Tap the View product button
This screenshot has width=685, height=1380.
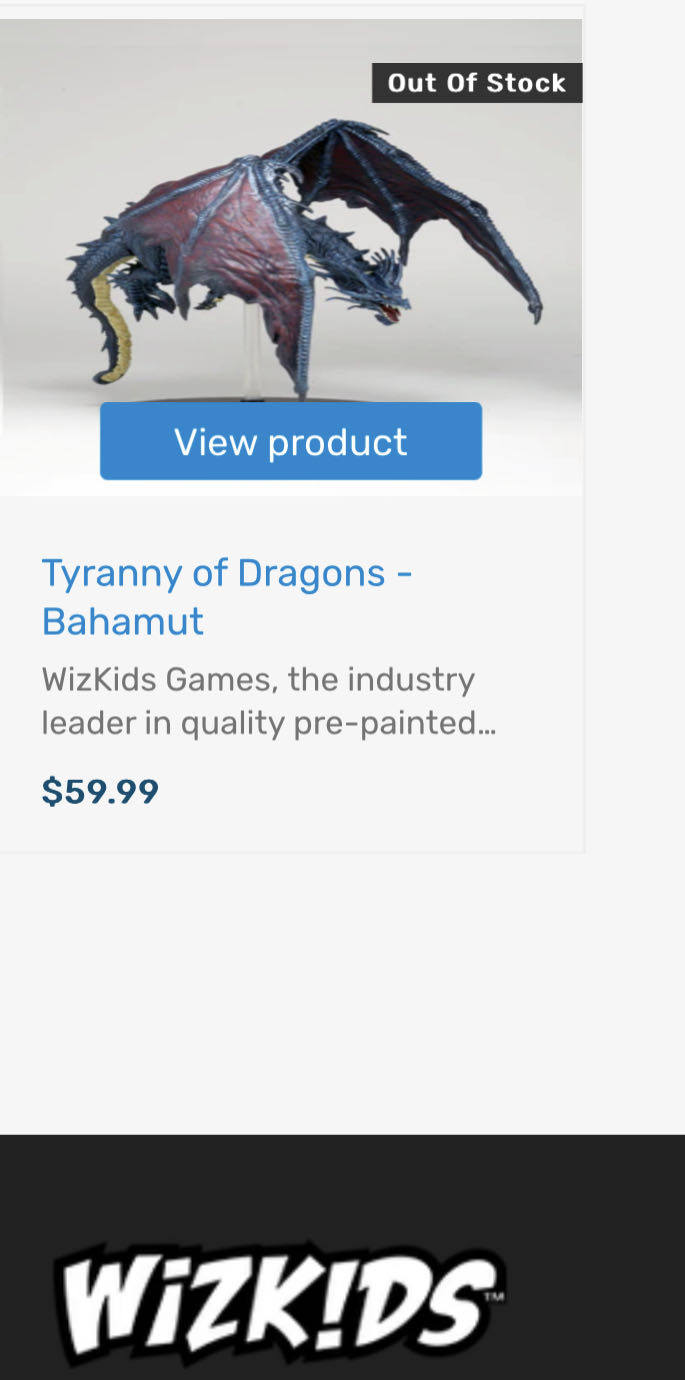tap(291, 441)
